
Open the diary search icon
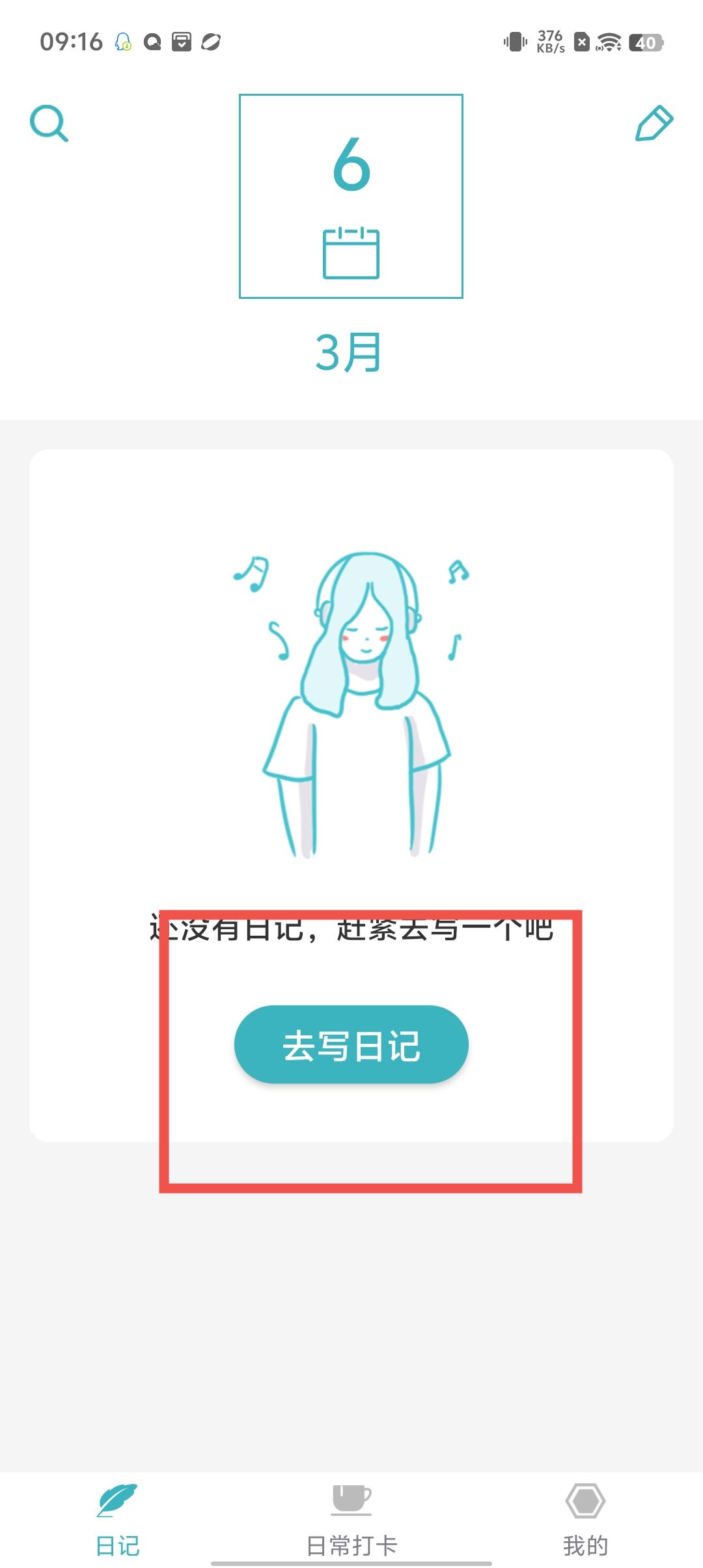[49, 123]
